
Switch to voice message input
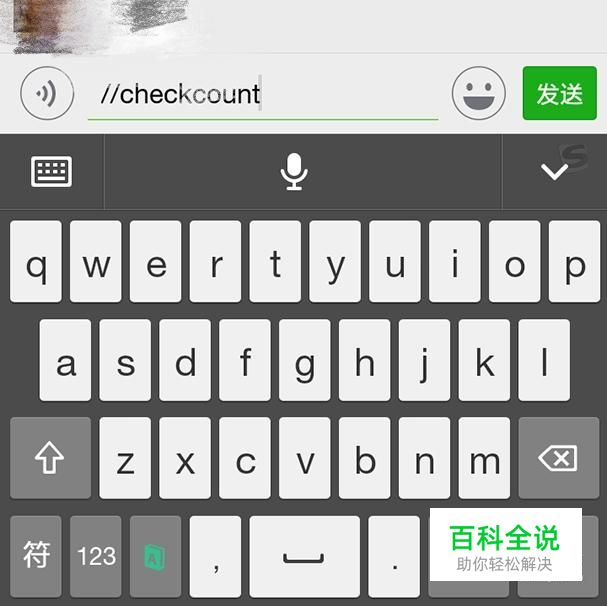point(47,94)
